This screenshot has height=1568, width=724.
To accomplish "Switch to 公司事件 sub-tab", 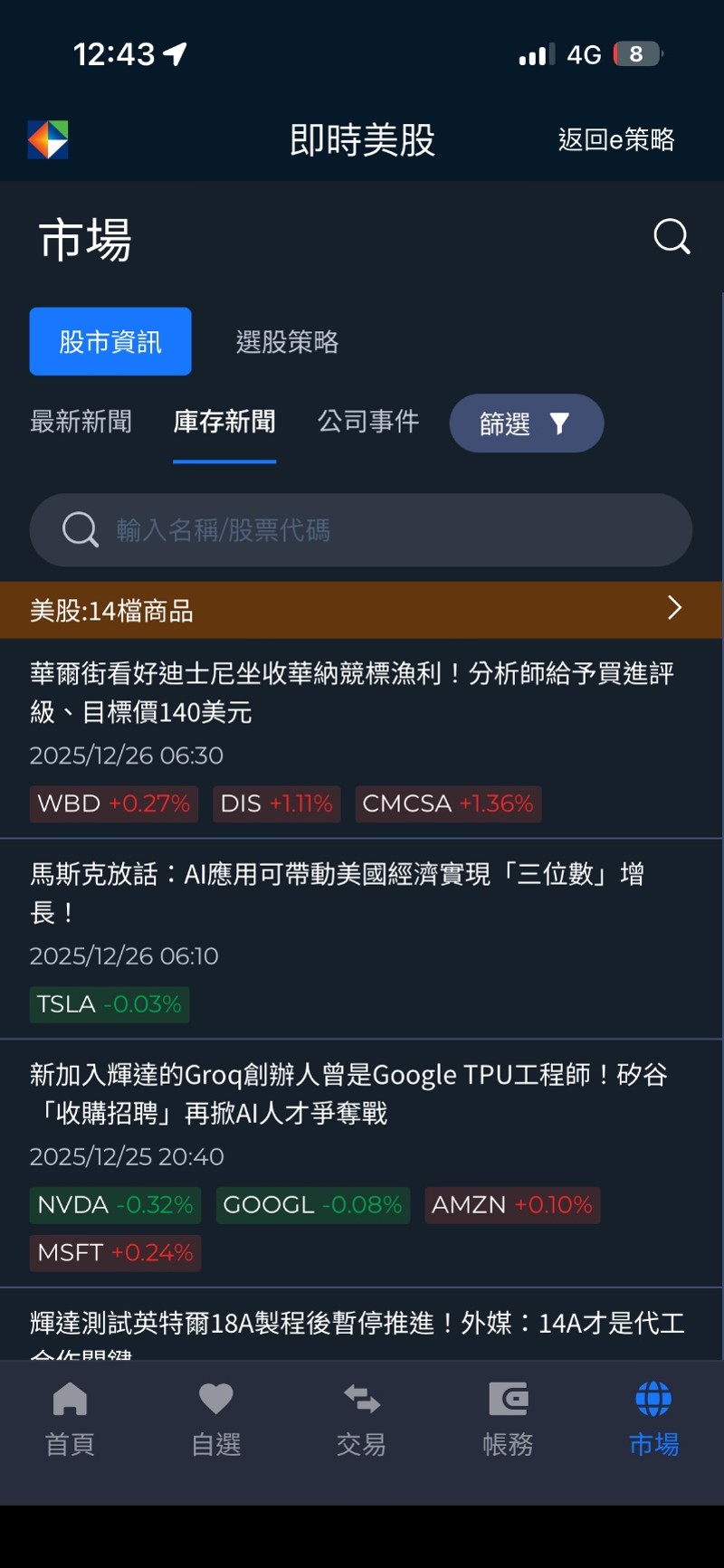I will click(368, 422).
